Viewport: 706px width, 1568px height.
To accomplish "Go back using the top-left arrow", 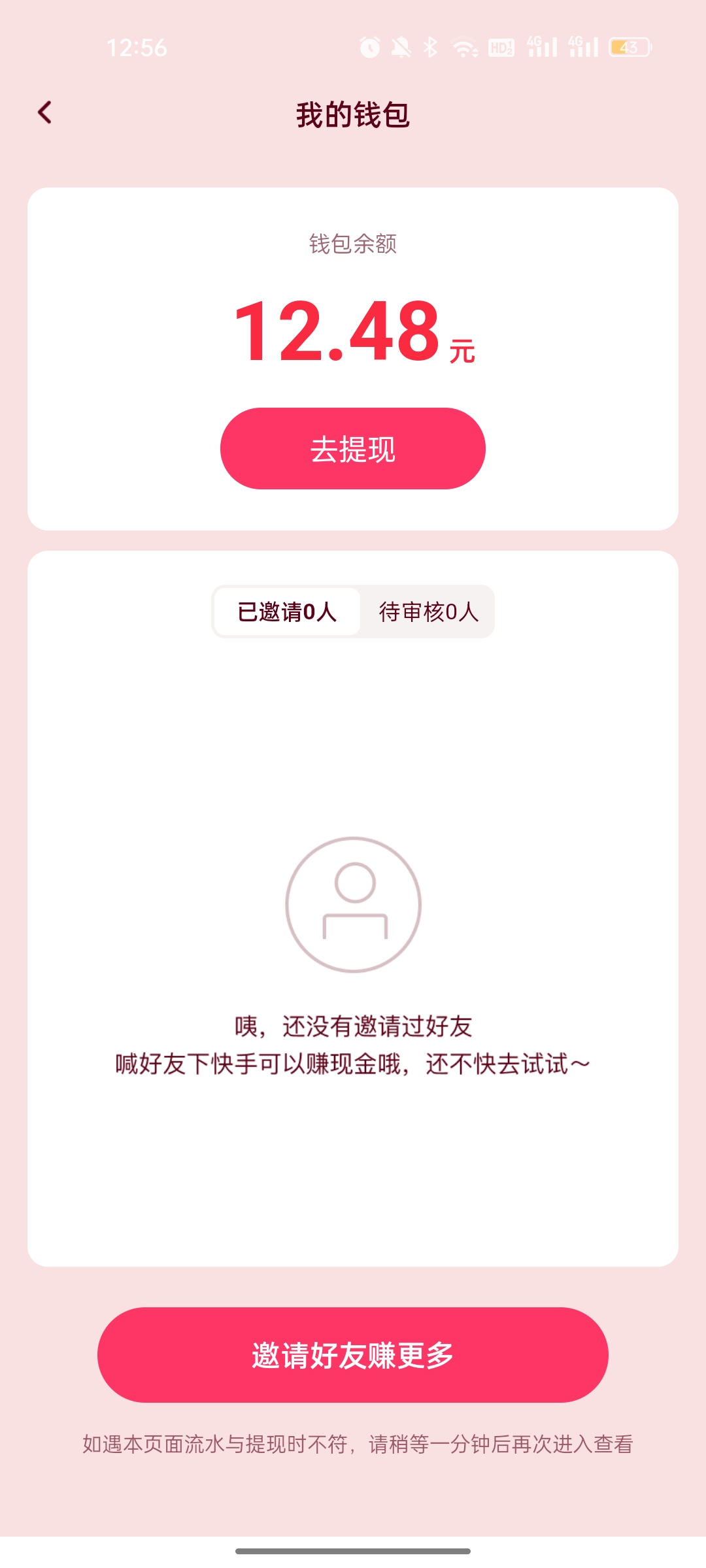I will 44,113.
